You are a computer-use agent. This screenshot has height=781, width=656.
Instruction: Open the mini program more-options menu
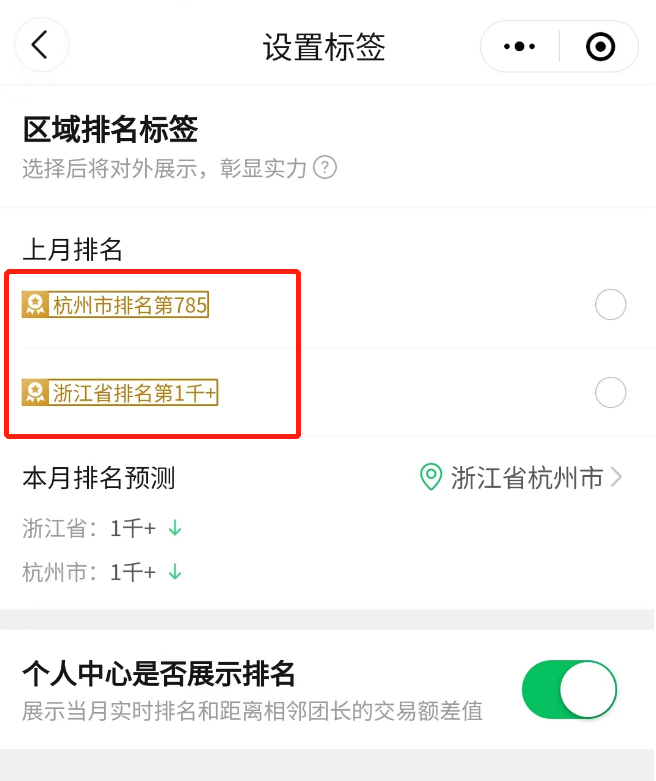click(x=520, y=47)
